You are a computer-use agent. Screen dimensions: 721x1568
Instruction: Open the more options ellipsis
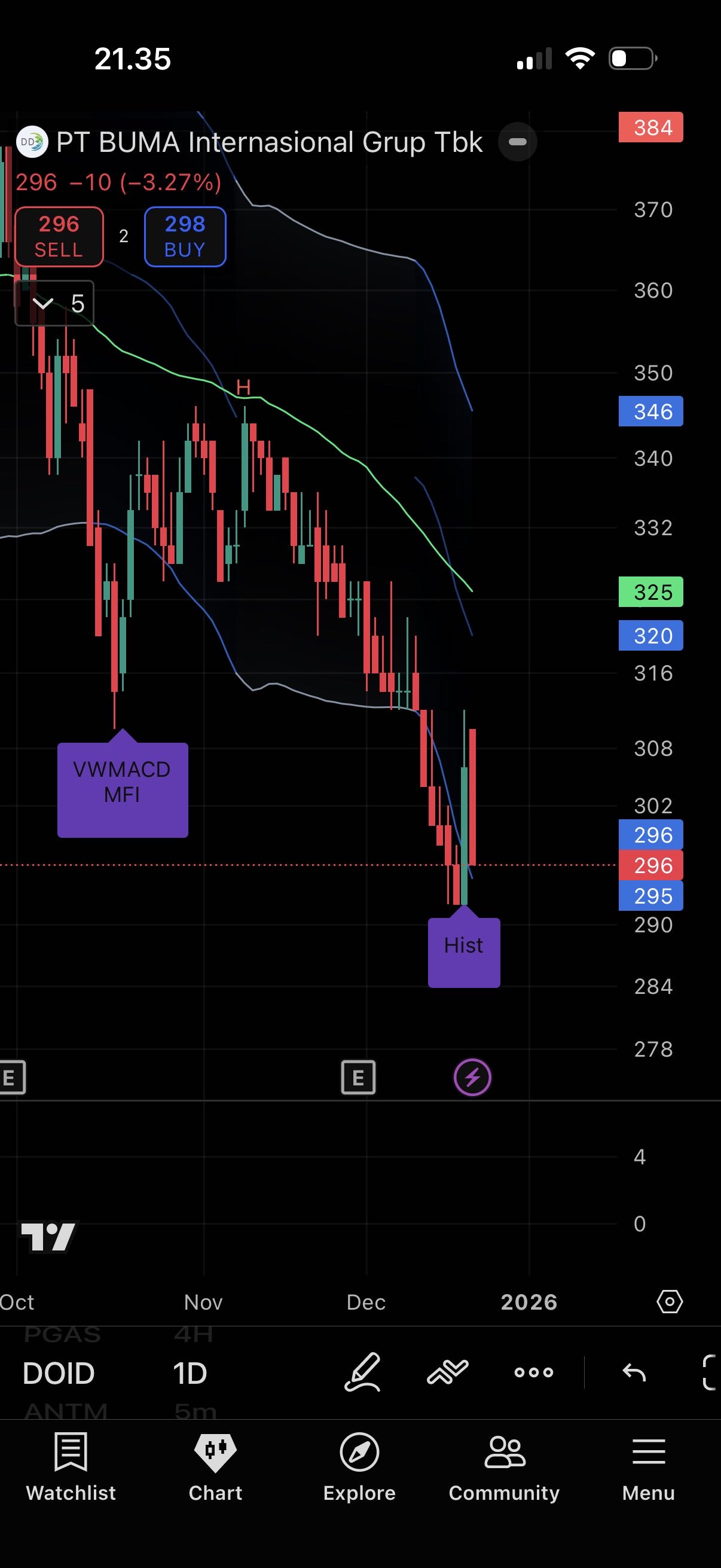pyautogui.click(x=534, y=1372)
